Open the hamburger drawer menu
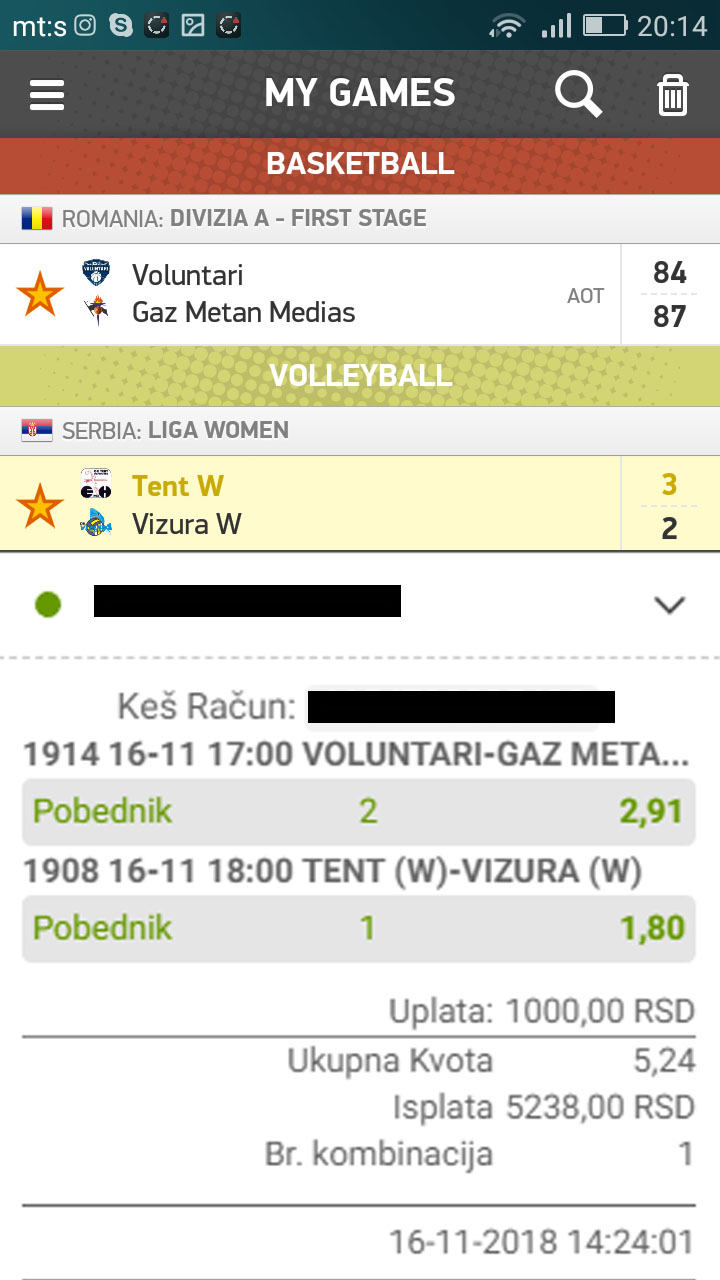Viewport: 720px width, 1280px height. (47, 95)
